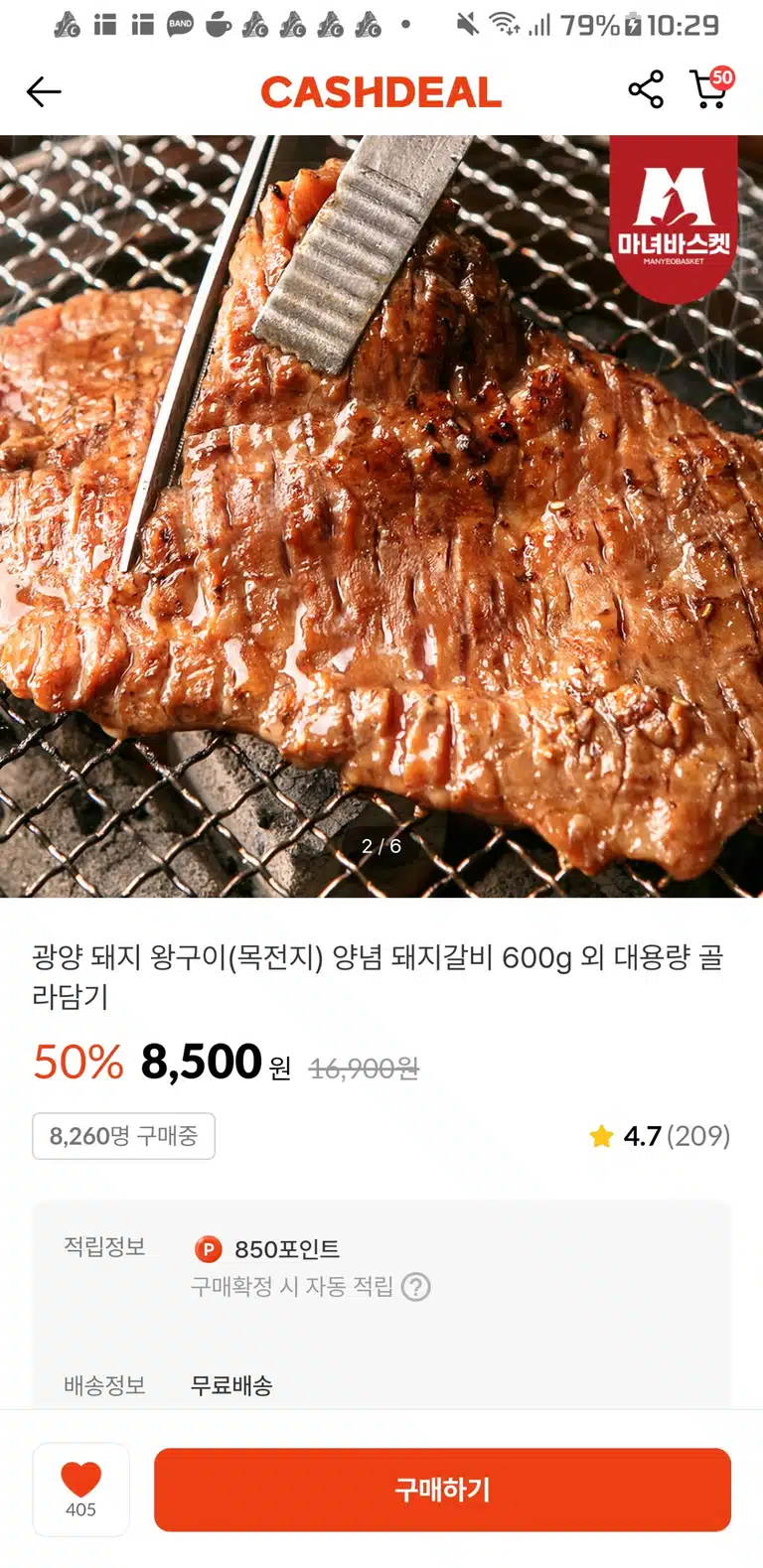View the pork rib product image
This screenshot has height=1568, width=763.
click(381, 516)
